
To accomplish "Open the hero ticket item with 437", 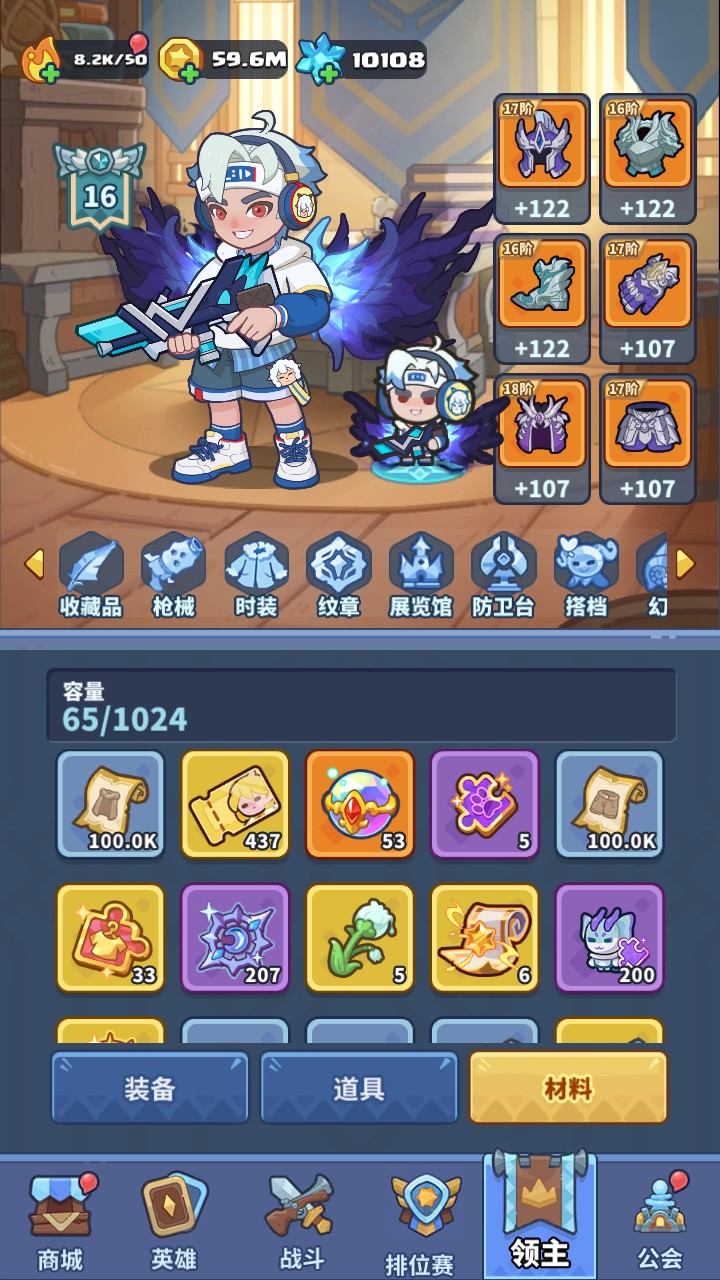I will (235, 803).
